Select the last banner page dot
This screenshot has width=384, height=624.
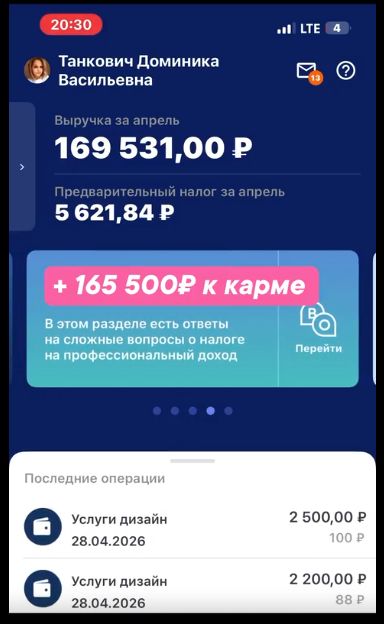coord(228,411)
